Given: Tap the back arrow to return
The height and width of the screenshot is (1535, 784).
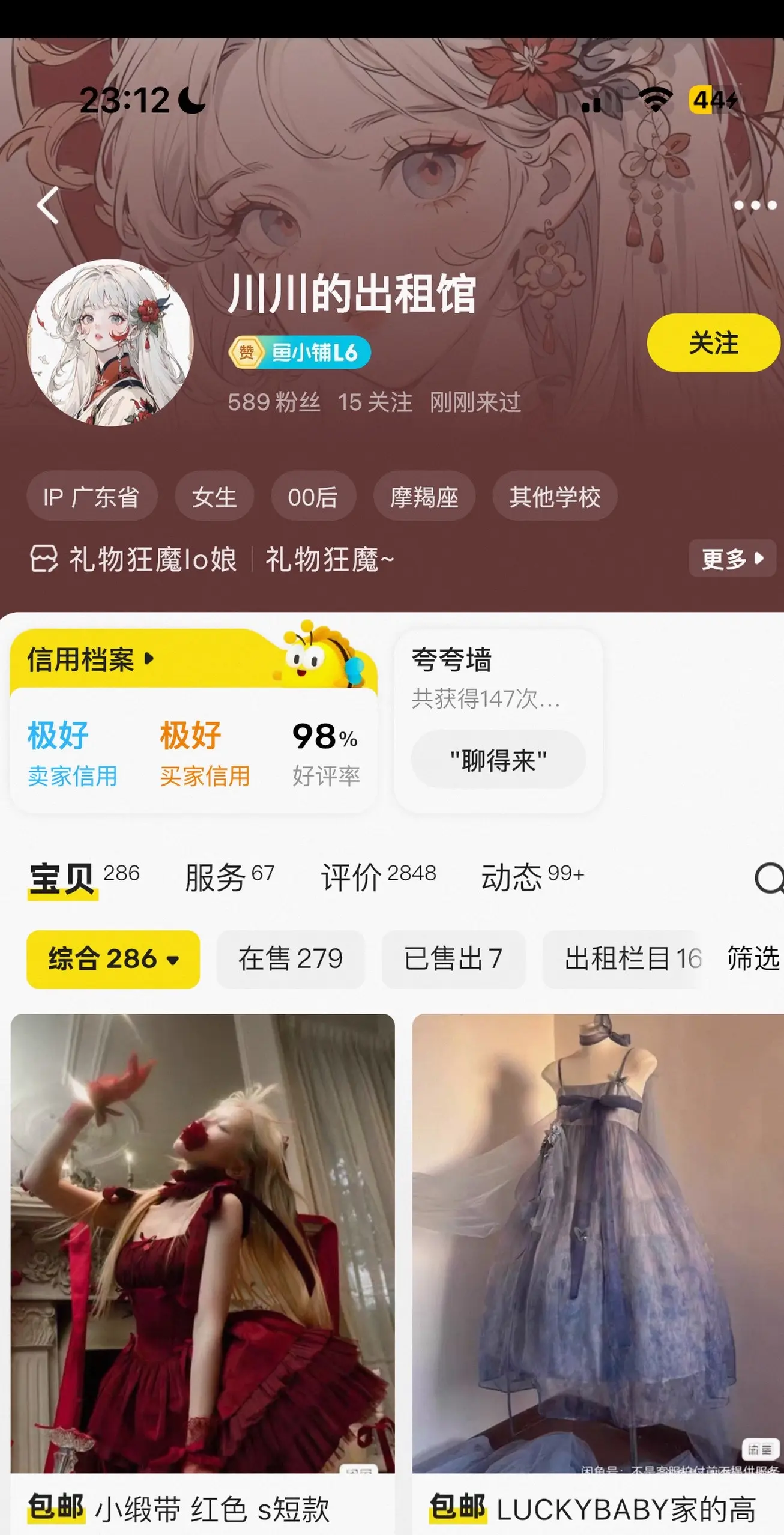Looking at the screenshot, I should (47, 206).
